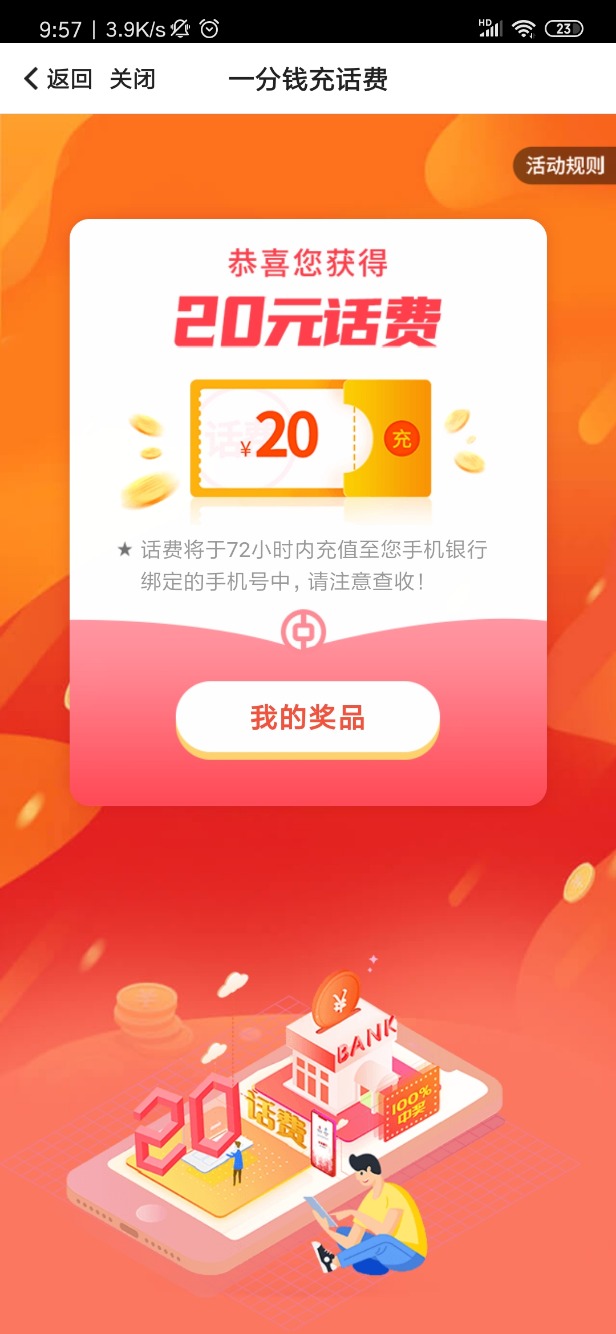The image size is (616, 1334).
Task: View 我的奖品 prize list
Action: click(307, 717)
